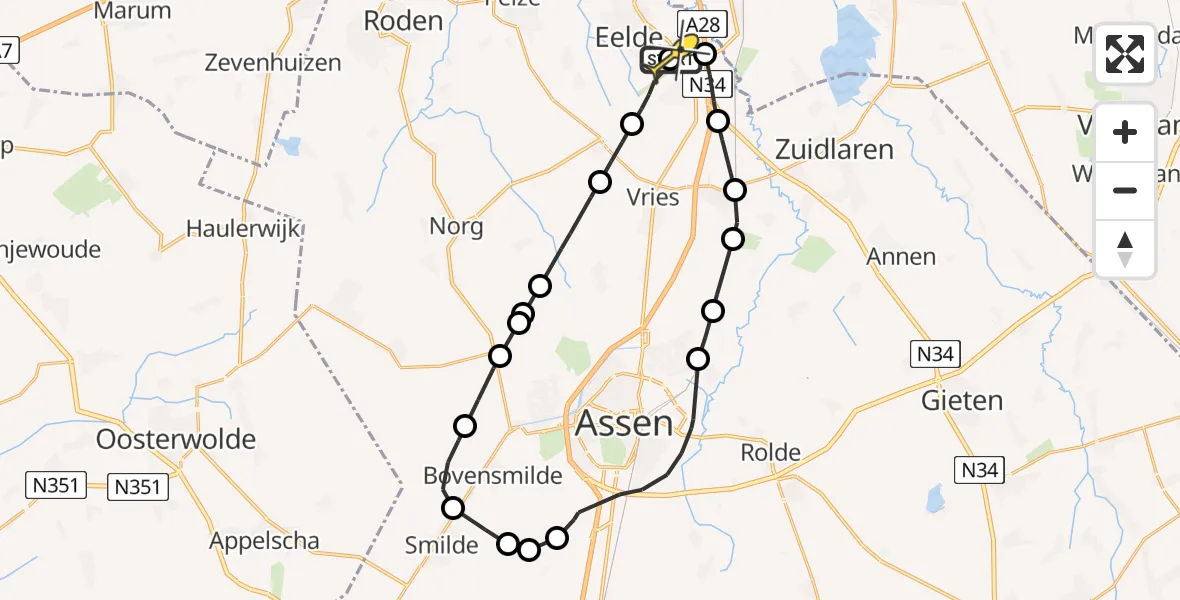
Task: Zoom out of the map
Action: point(1125,190)
